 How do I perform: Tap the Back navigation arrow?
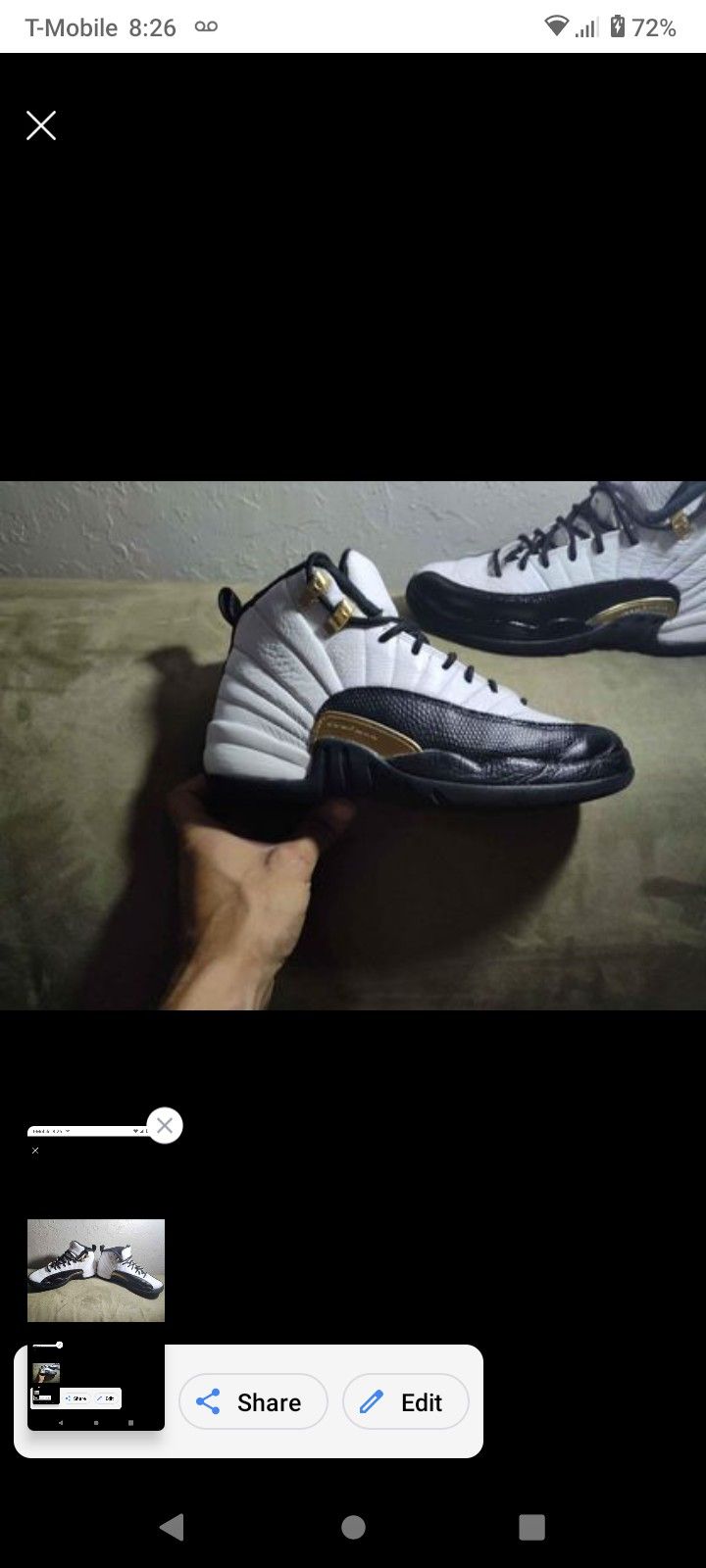tap(175, 1527)
